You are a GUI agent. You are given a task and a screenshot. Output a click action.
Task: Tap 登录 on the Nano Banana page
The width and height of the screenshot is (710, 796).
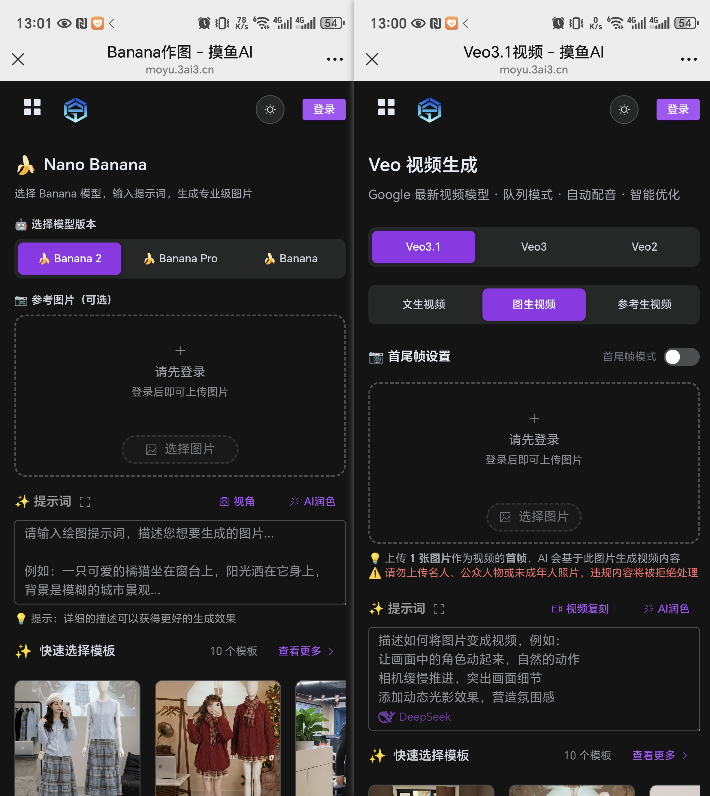324,109
